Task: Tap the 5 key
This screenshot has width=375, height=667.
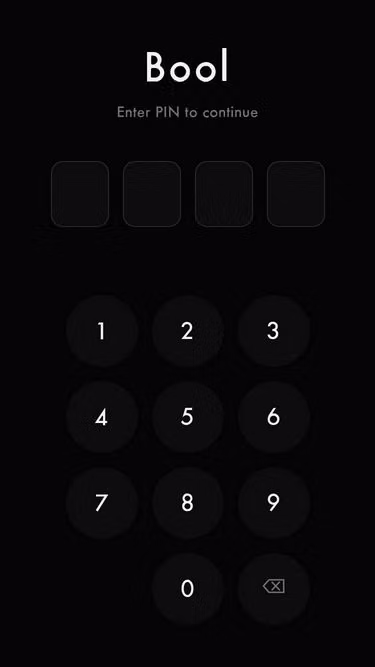Action: (188, 417)
